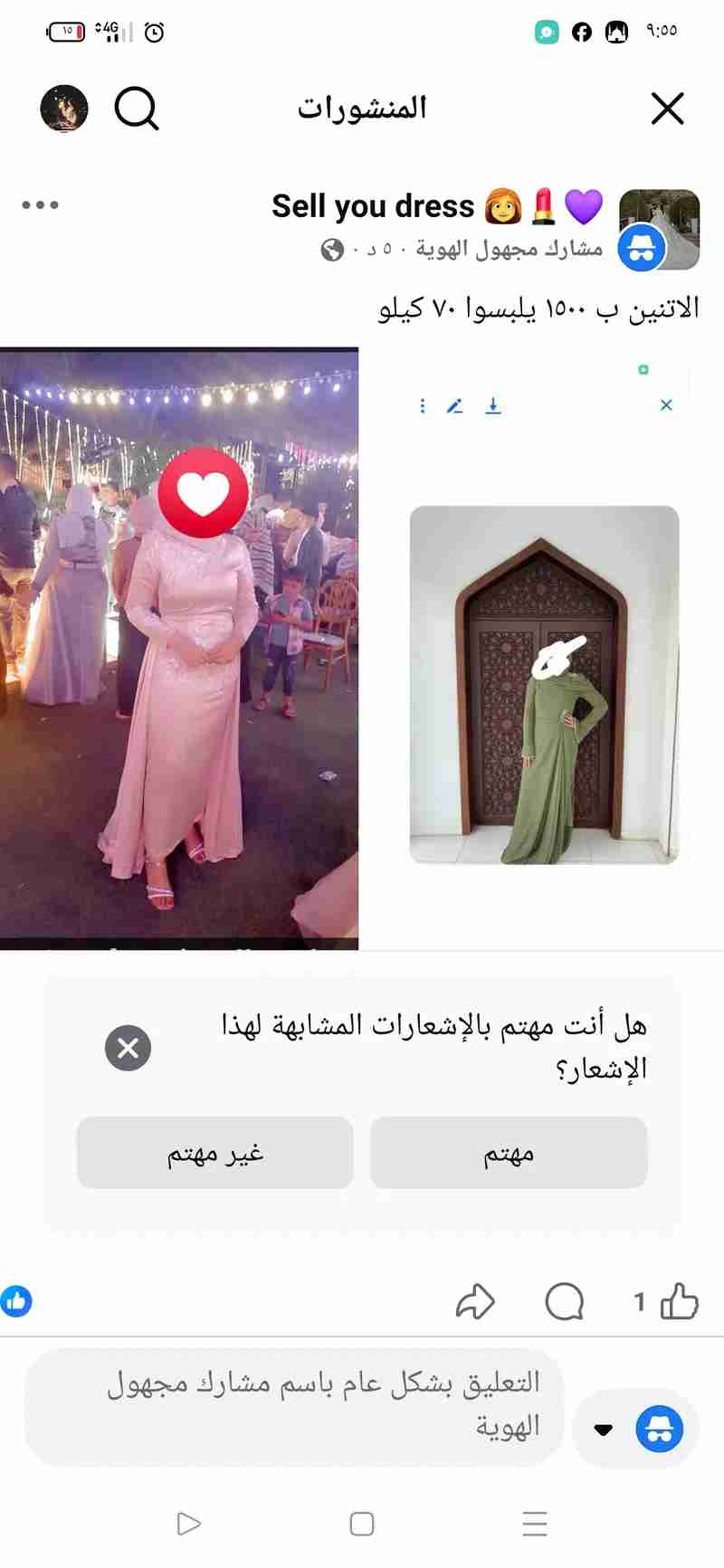Open your profile picture in the header
The image size is (724, 1568).
64,109
